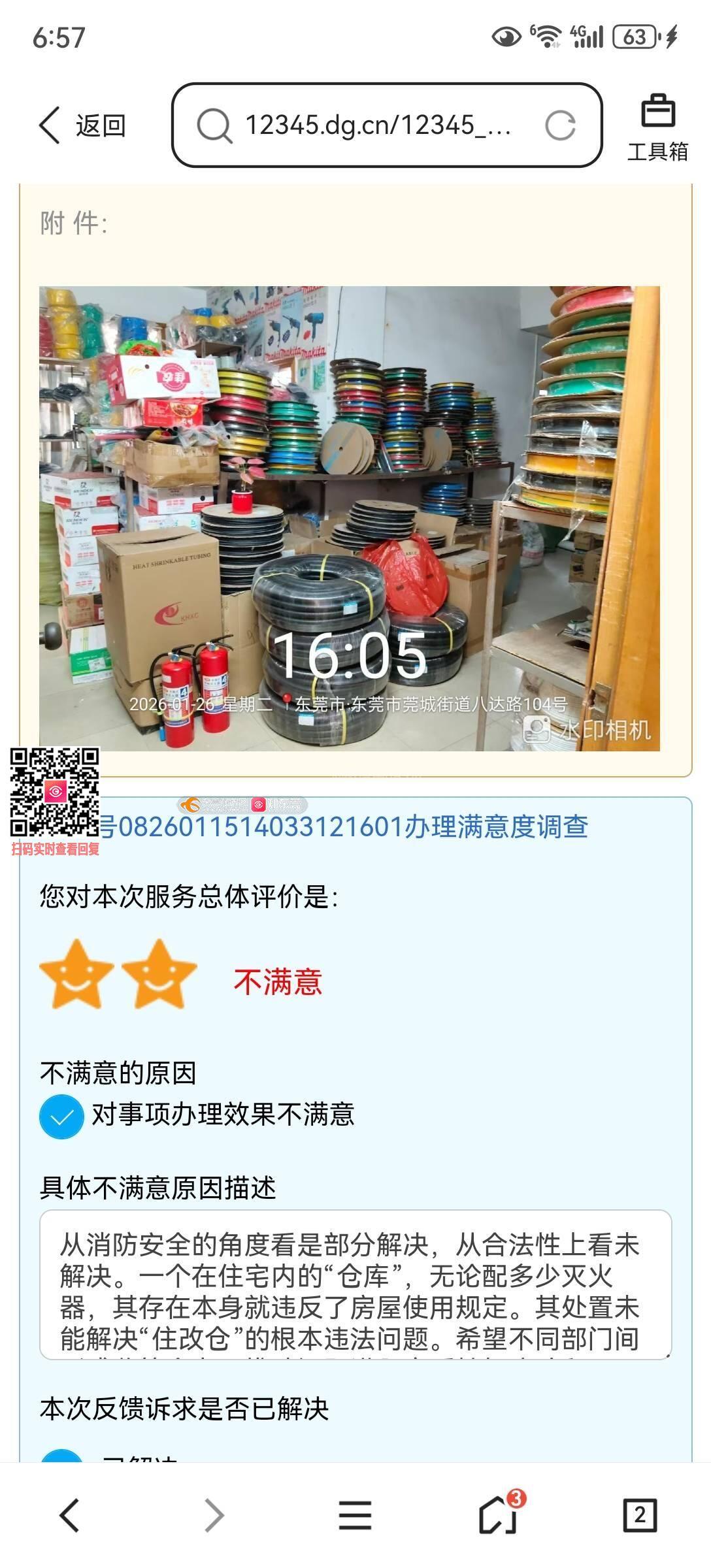Open the URL address bar

click(x=378, y=125)
